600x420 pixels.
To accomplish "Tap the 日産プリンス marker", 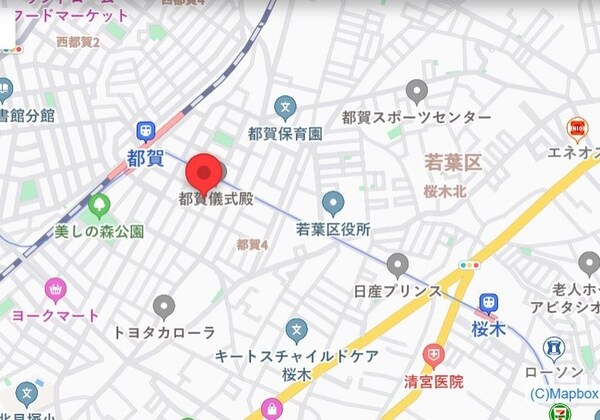I will coord(398,265).
